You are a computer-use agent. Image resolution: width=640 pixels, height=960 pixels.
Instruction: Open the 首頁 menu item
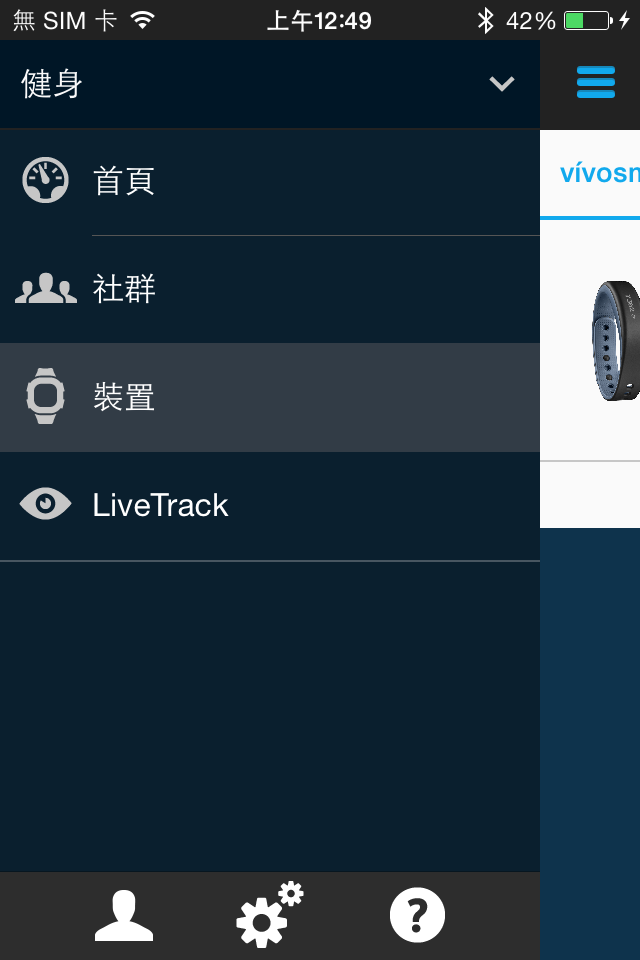[124, 182]
